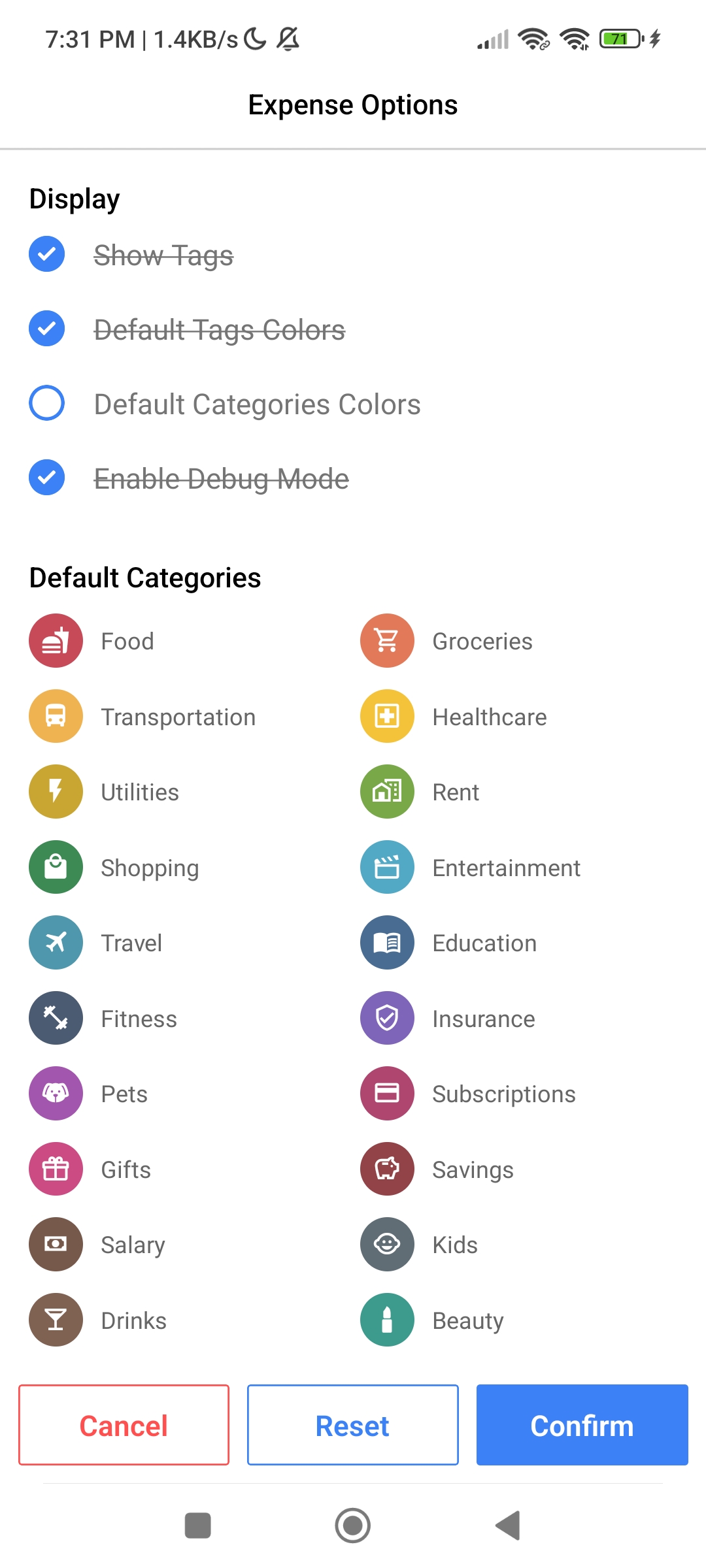This screenshot has width=706, height=1568.
Task: Toggle Default Tags Colors checkbox
Action: point(47,329)
